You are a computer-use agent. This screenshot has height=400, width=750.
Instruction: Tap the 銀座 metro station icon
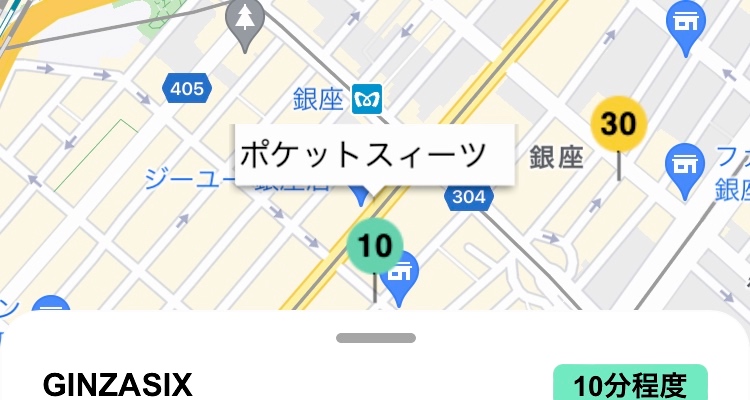(x=372, y=99)
